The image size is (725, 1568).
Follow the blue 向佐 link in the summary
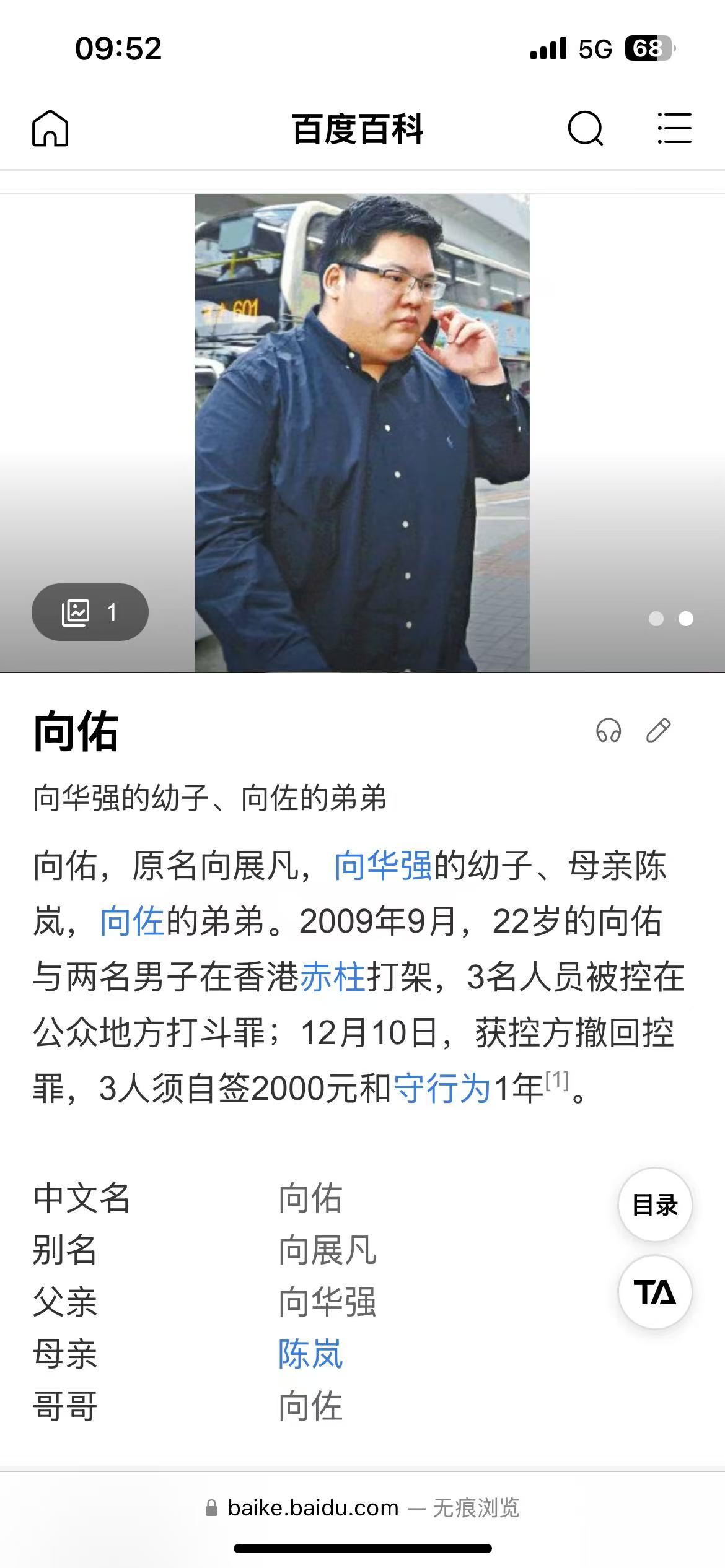[x=132, y=921]
